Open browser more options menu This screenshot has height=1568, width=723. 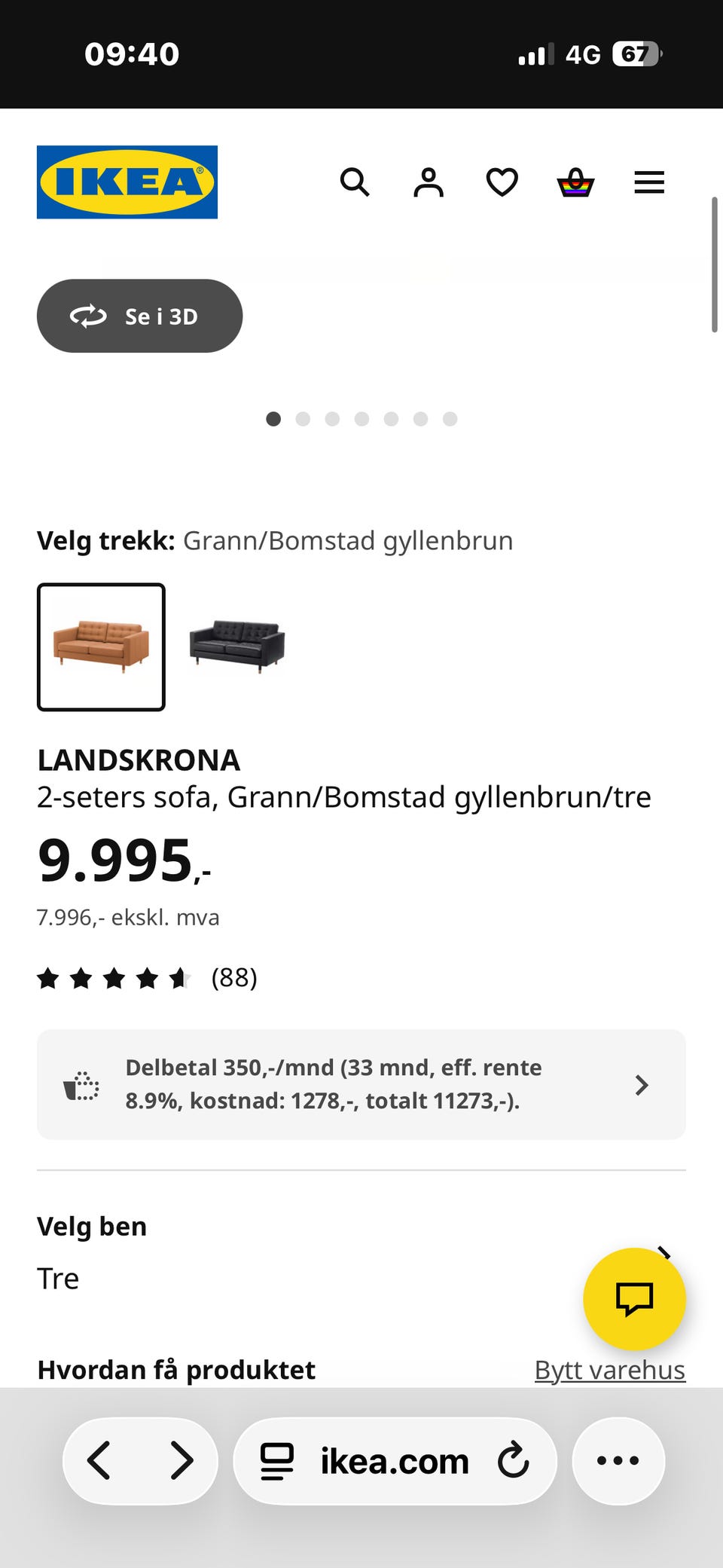pos(618,1460)
